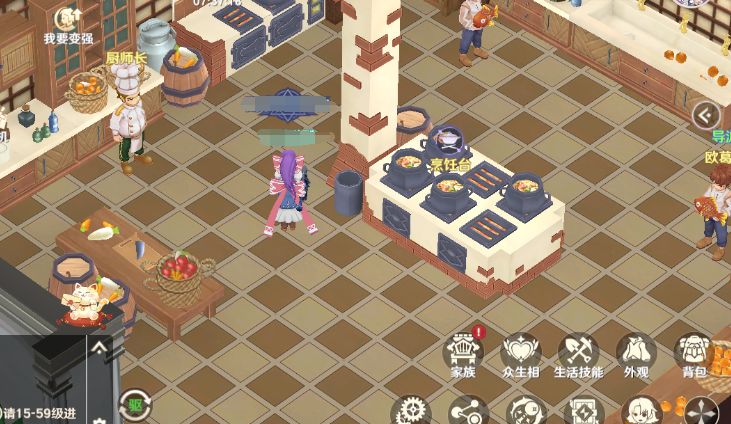The width and height of the screenshot is (731, 424).
Task: Open 生活技能 life skills
Action: pos(578,352)
